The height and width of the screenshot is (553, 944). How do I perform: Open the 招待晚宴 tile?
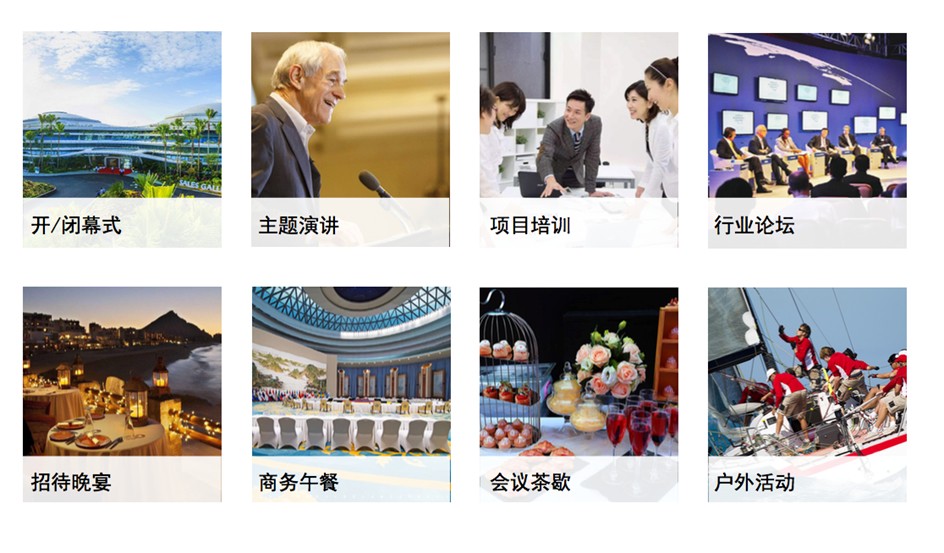[122, 394]
